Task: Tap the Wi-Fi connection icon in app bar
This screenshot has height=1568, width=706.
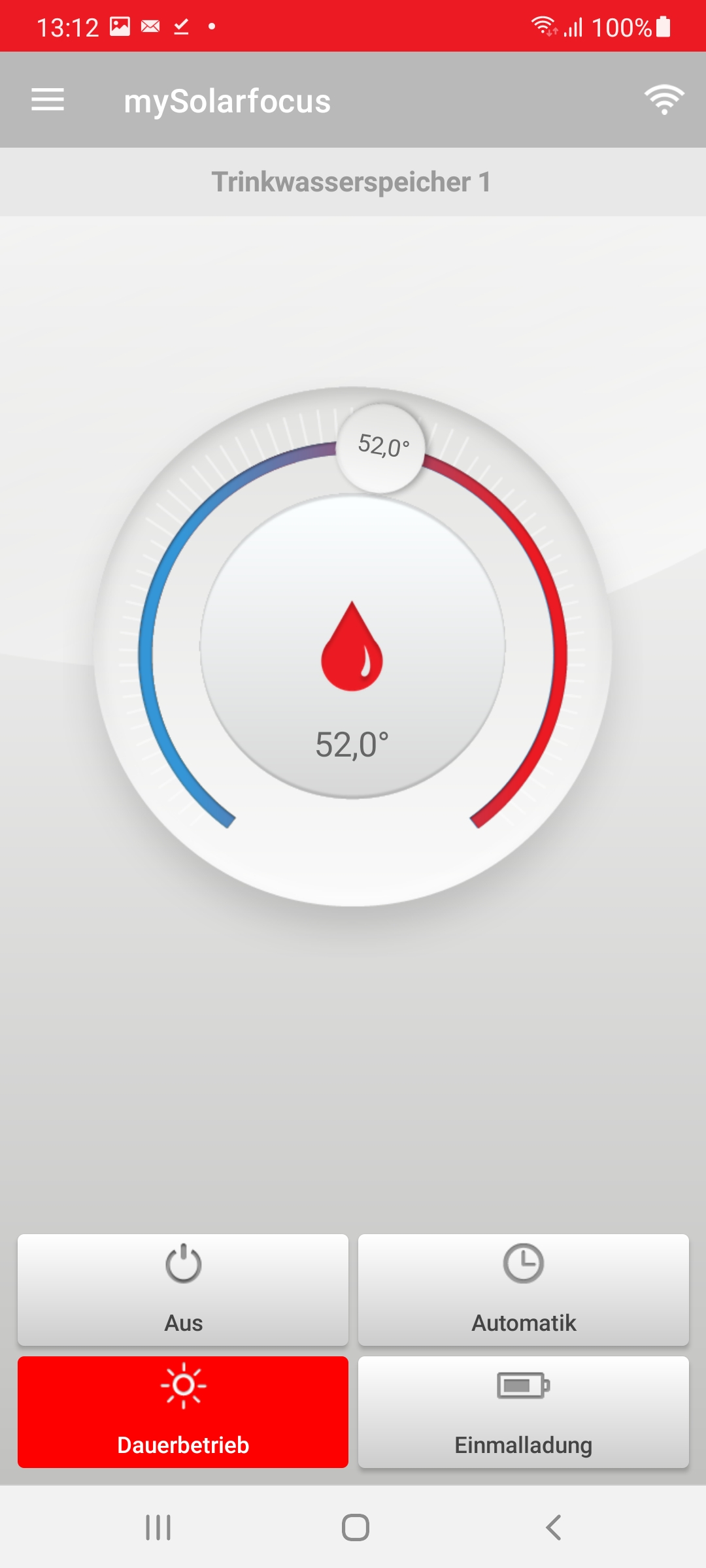Action: [x=664, y=100]
